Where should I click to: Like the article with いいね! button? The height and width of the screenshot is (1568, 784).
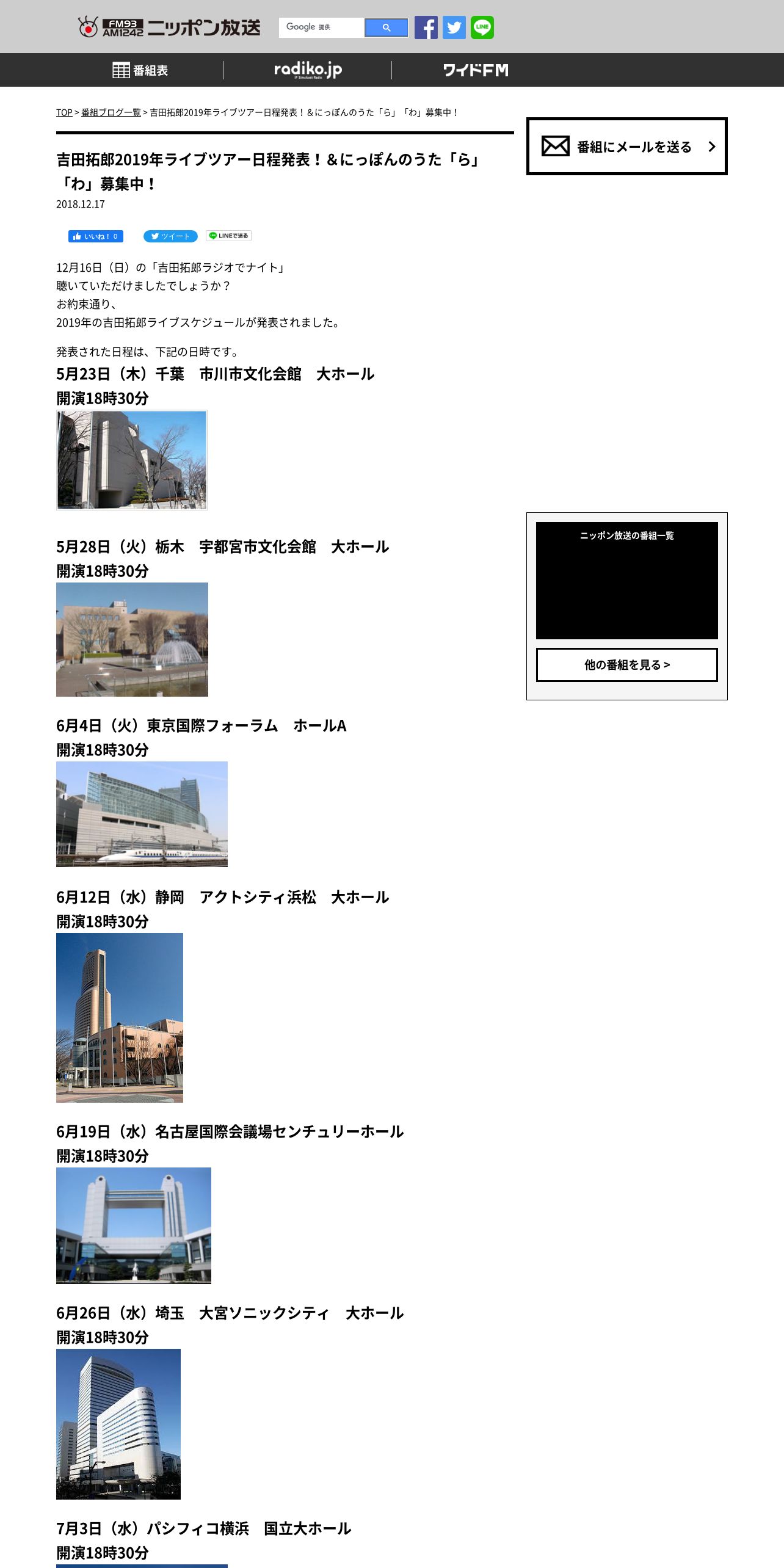click(x=96, y=236)
